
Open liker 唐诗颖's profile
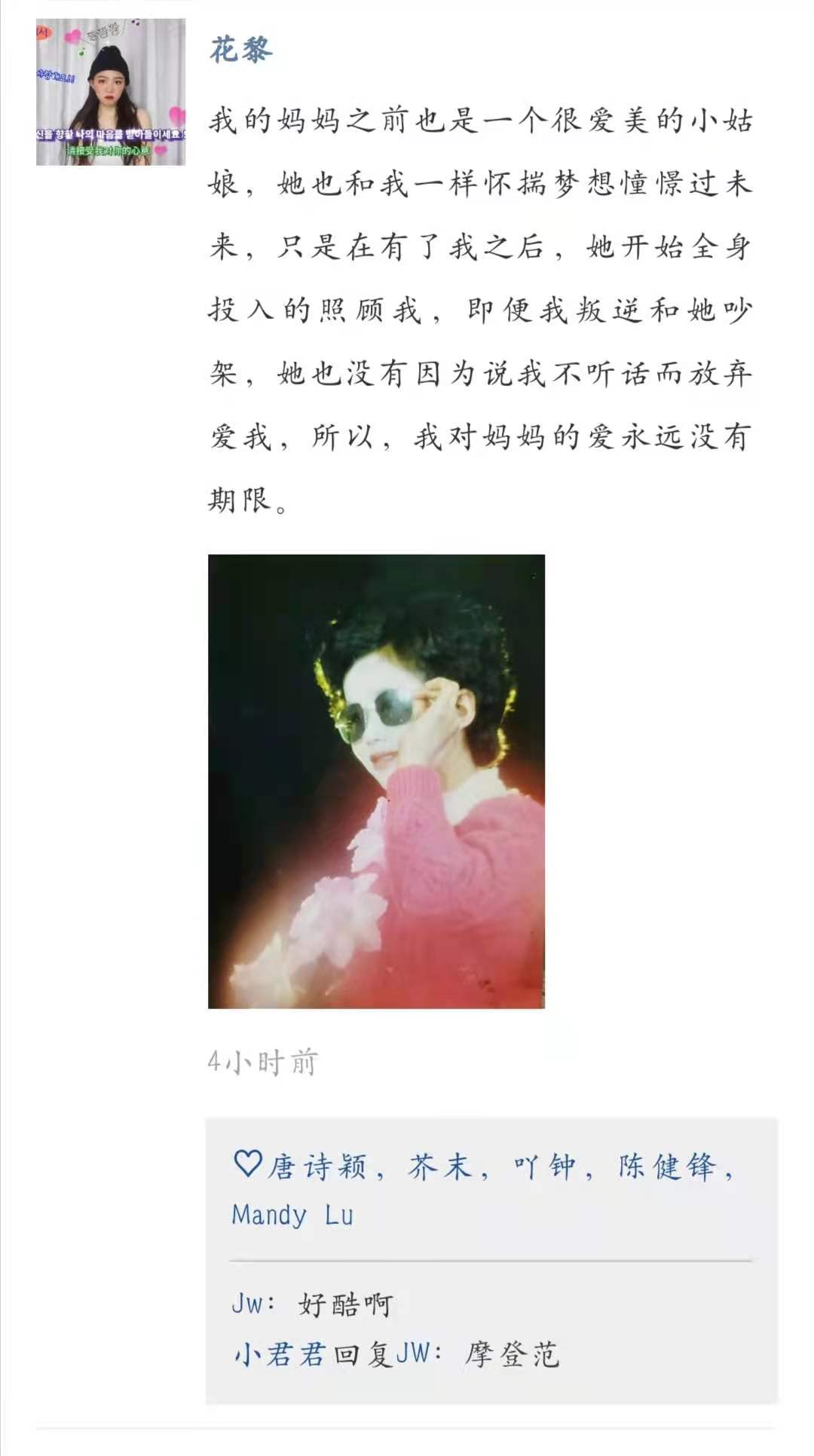pyautogui.click(x=316, y=1167)
